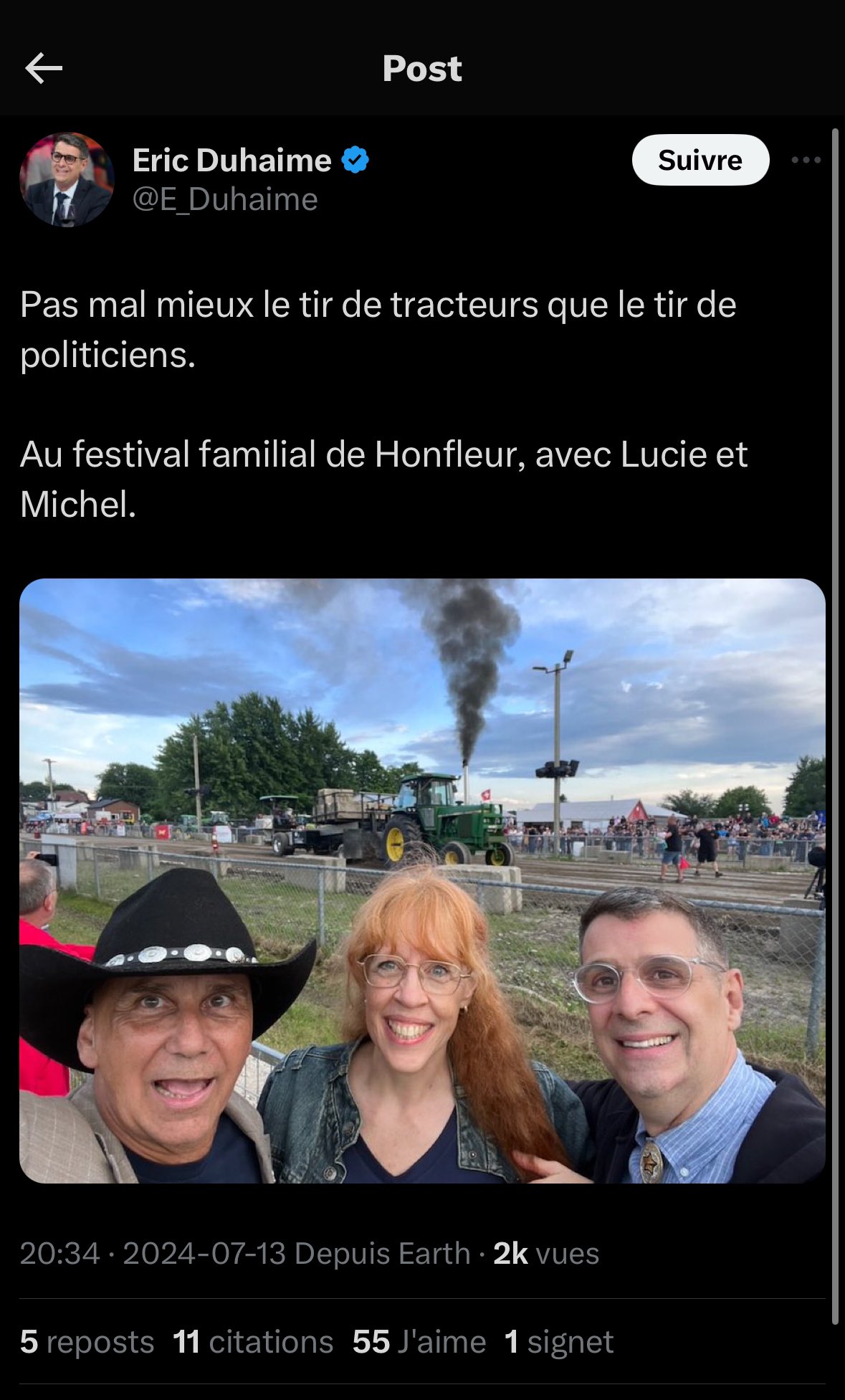View the 11 citations list
The height and width of the screenshot is (1400, 845).
click(x=253, y=1342)
